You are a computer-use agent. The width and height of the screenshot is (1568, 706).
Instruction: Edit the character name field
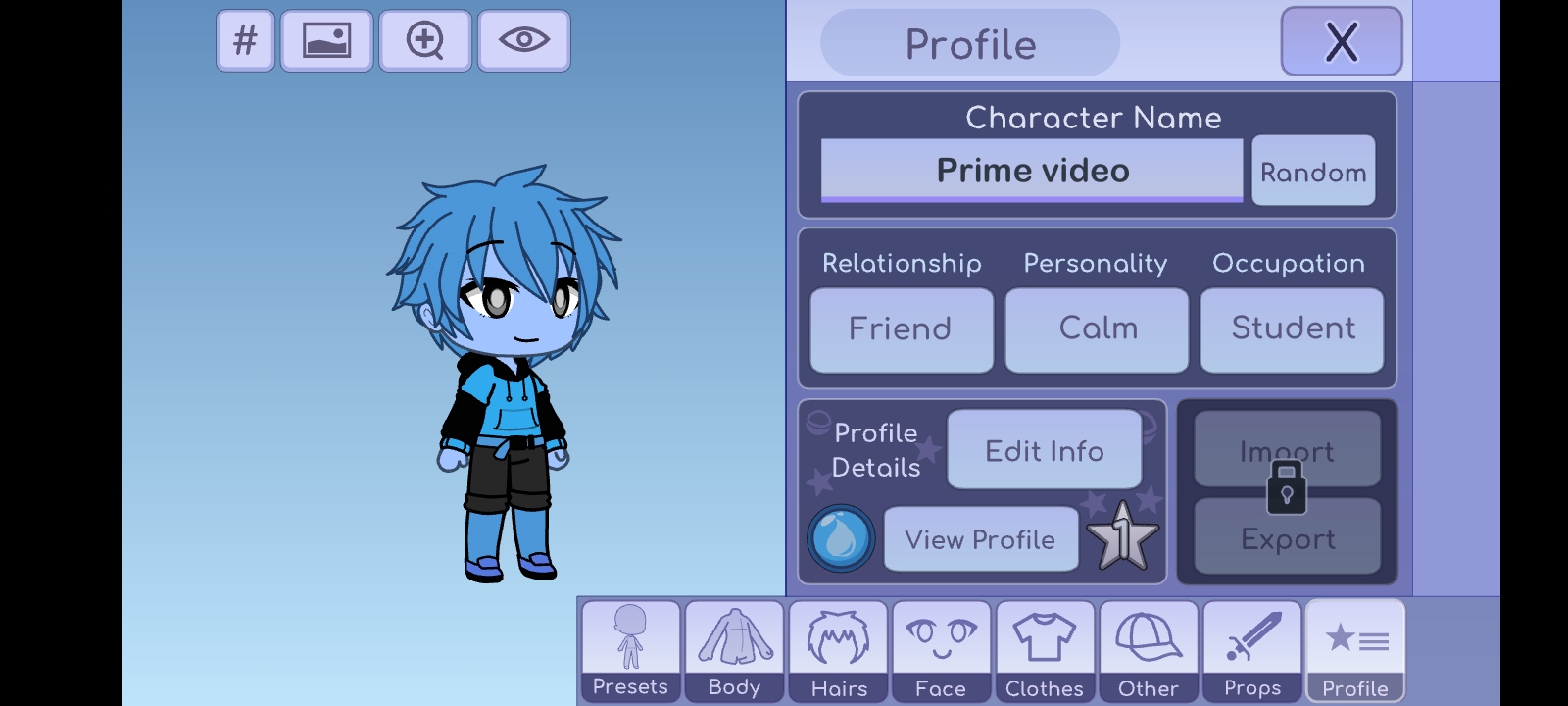pos(1032,171)
